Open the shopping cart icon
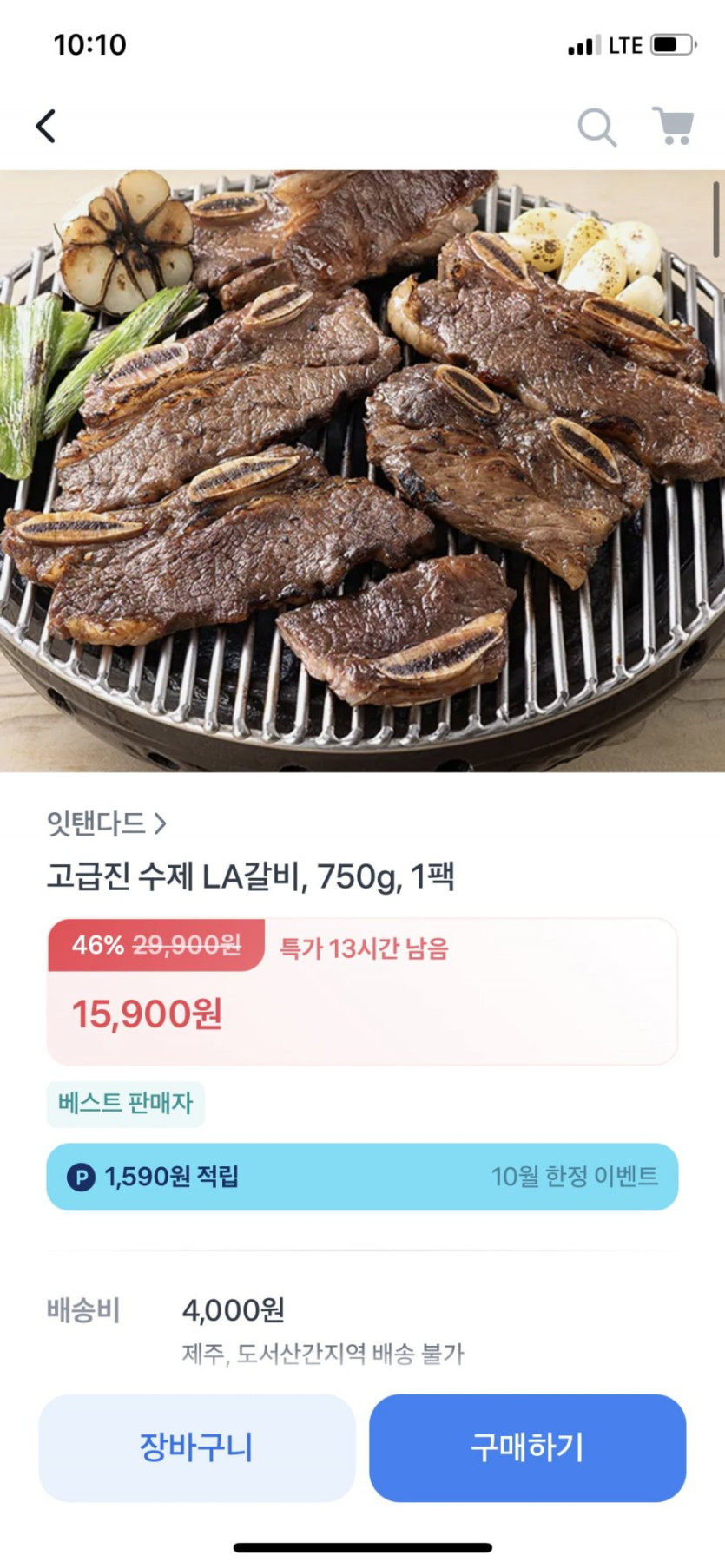The height and width of the screenshot is (1568, 725). [x=673, y=127]
